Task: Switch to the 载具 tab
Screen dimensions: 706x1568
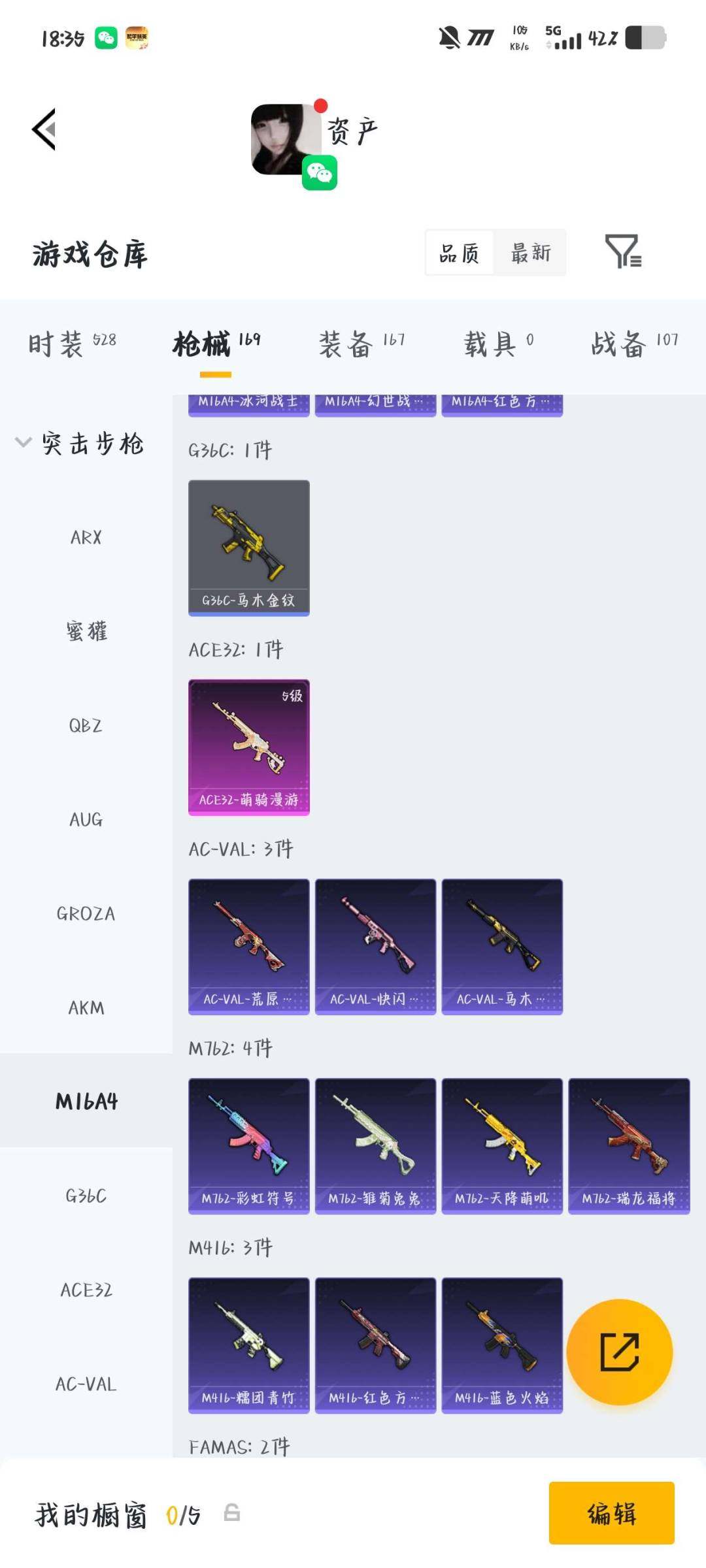Action: [x=498, y=344]
